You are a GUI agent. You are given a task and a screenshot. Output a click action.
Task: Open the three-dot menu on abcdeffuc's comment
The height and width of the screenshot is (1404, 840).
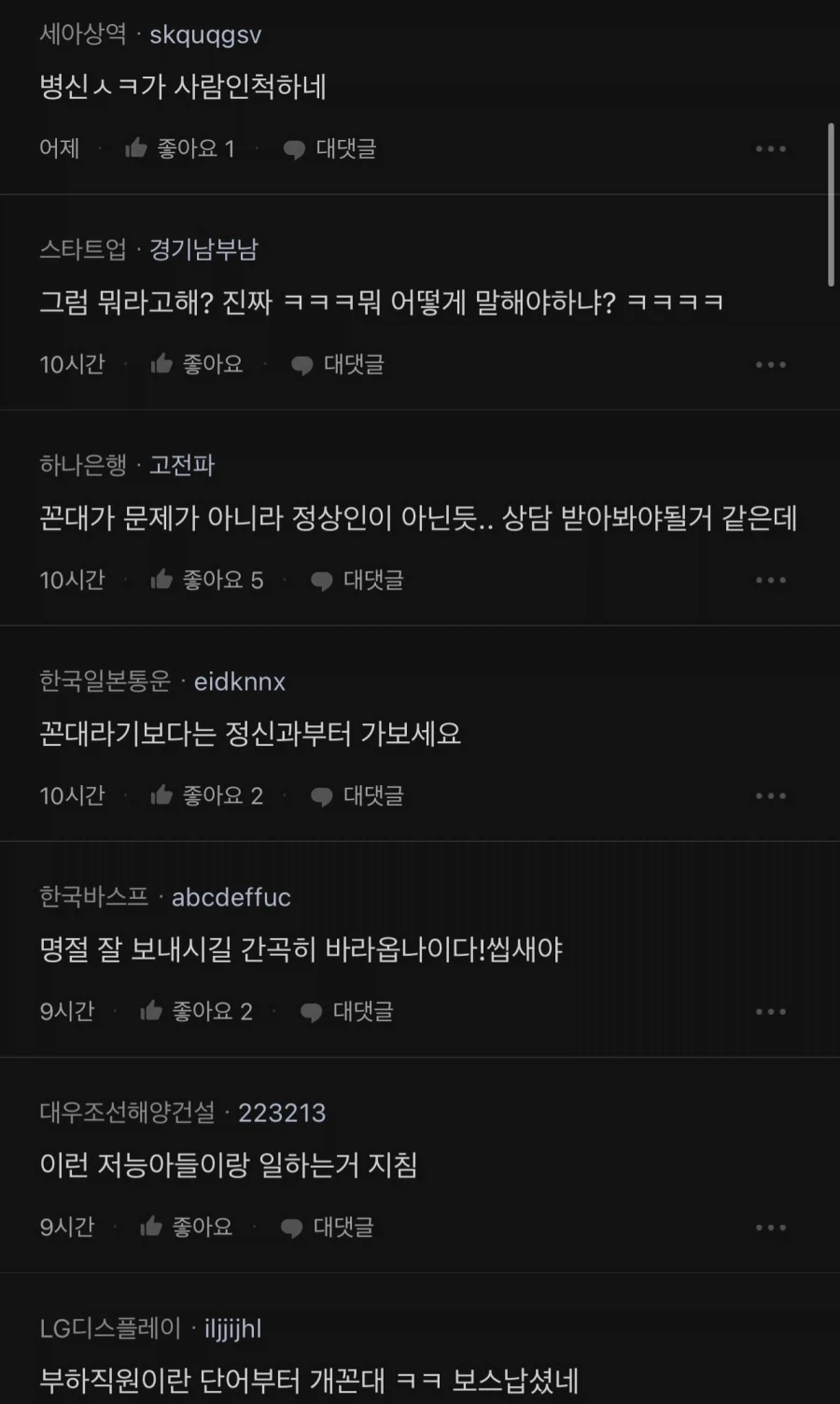(771, 1011)
